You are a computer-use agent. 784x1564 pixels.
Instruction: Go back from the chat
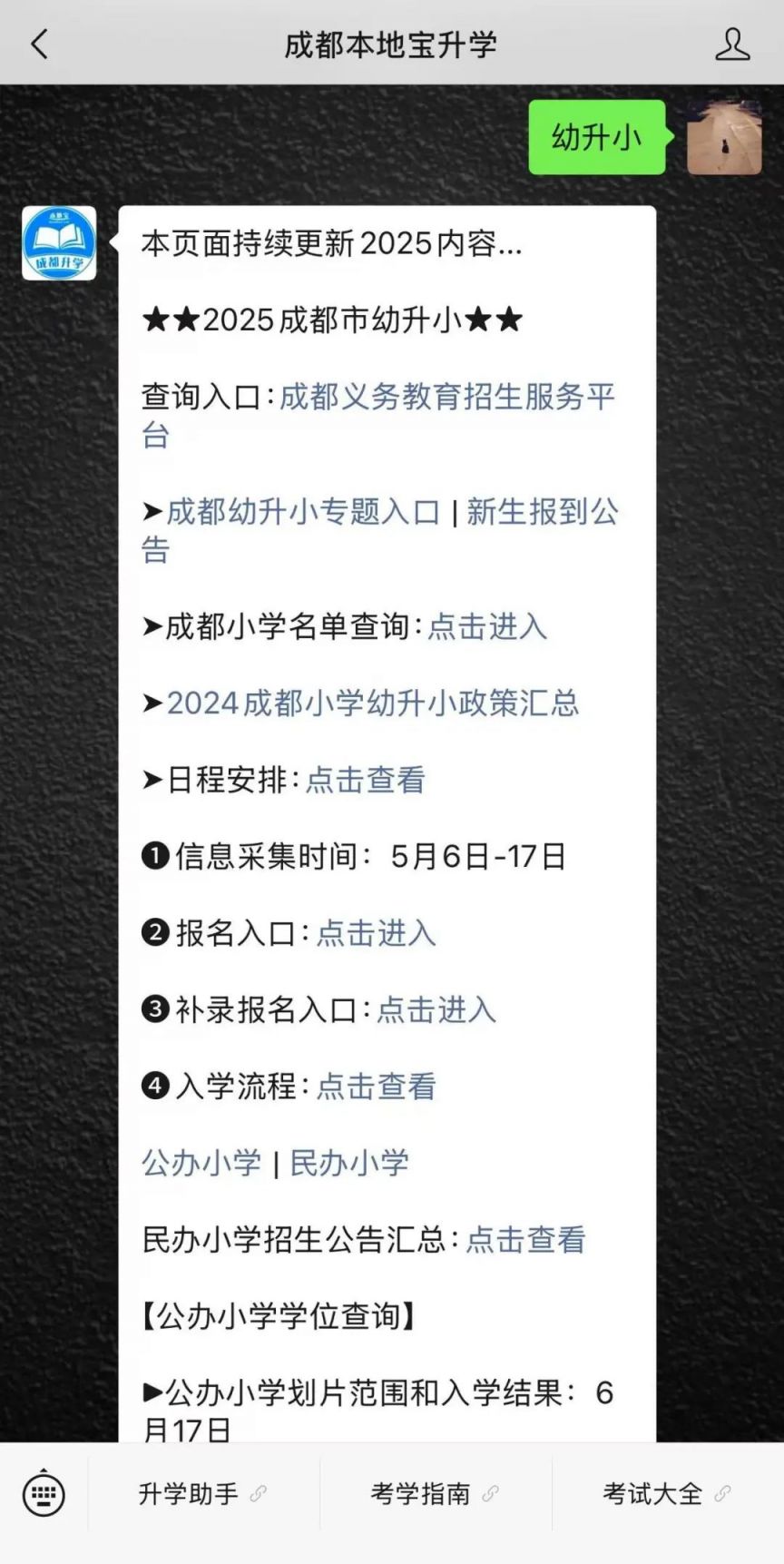(x=39, y=44)
